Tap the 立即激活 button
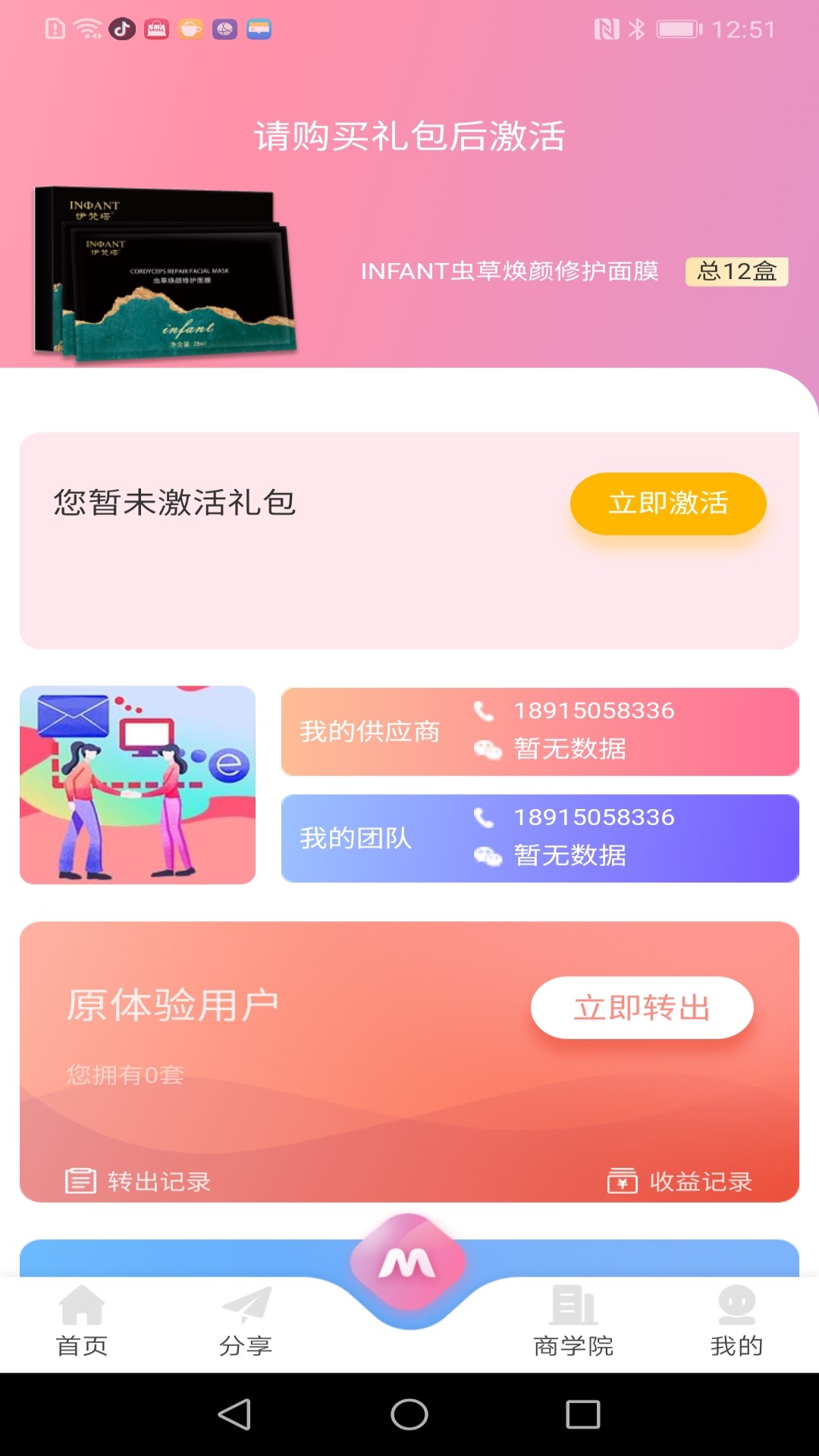 pyautogui.click(x=667, y=504)
